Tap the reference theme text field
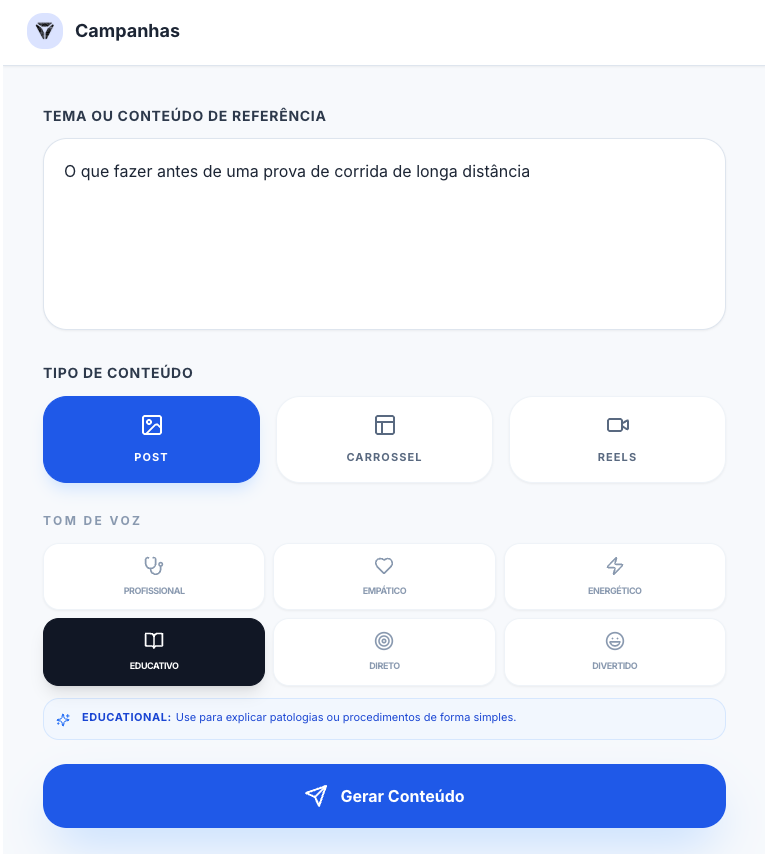This screenshot has height=854, width=765. point(384,234)
